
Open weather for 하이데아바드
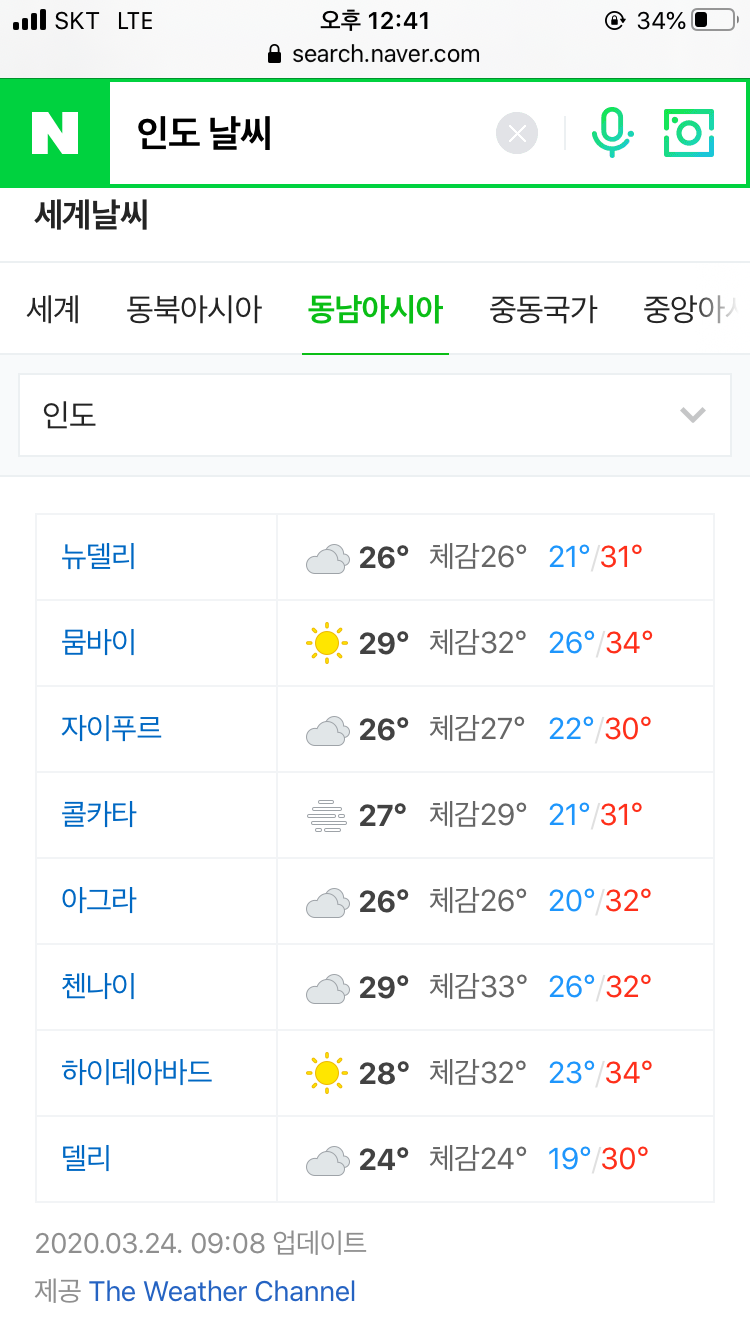tap(137, 1073)
